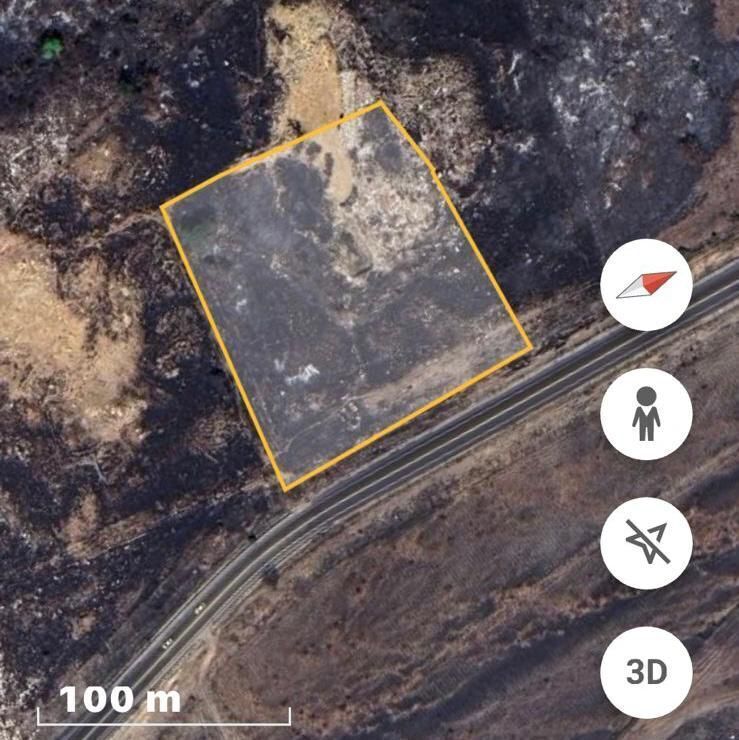Open Street View with the pegman button
The image size is (739, 740).
(646, 414)
